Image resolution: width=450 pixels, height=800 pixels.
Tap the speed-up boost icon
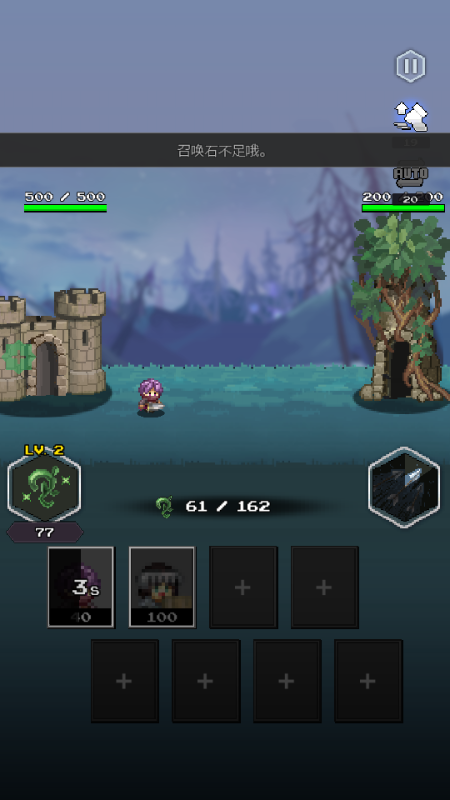click(411, 116)
